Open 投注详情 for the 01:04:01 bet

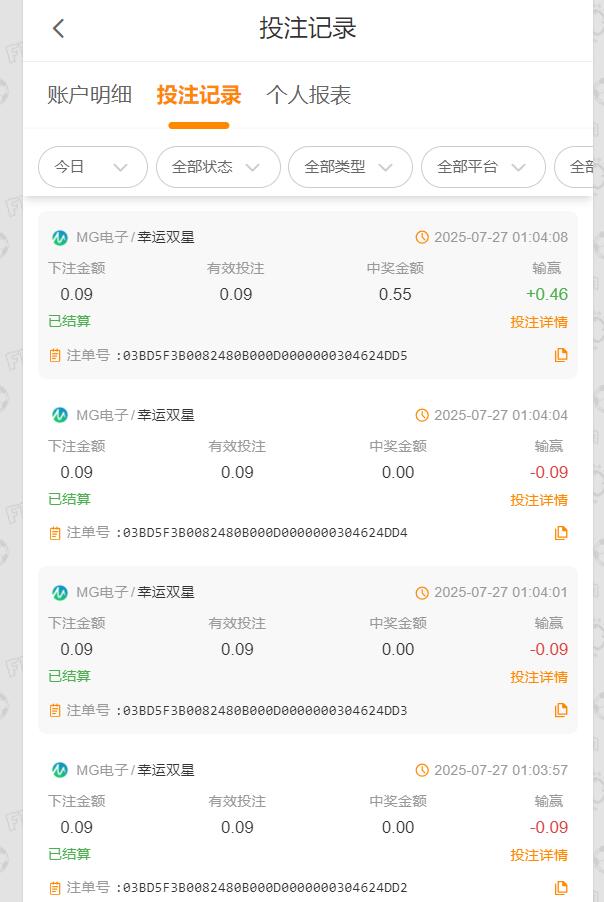[538, 677]
